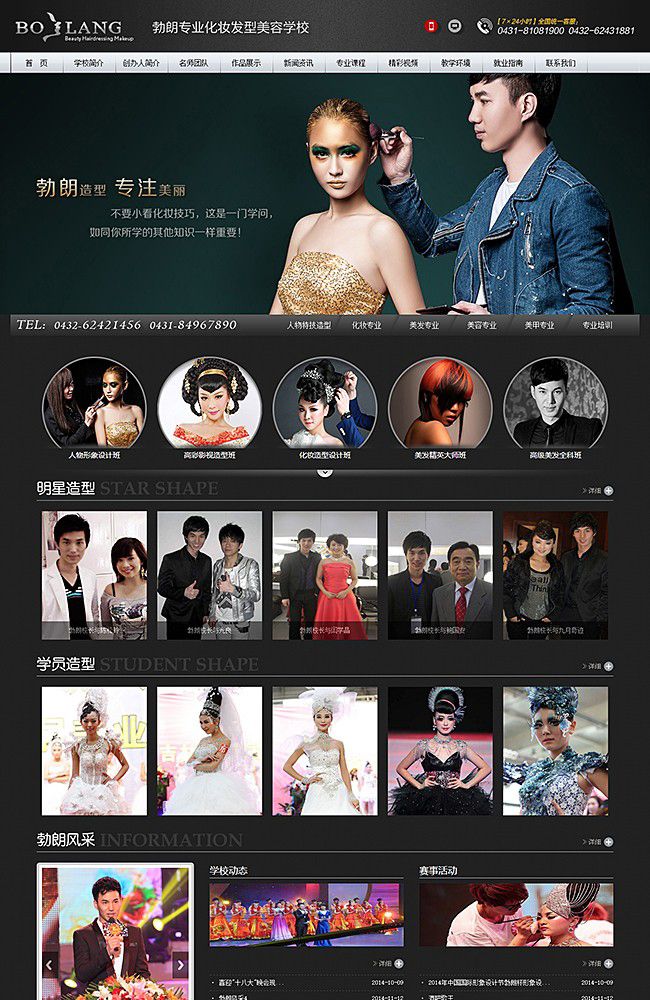The width and height of the screenshot is (650, 1000).
Task: Open the 新闻资讯 page
Action: pyautogui.click(x=298, y=63)
